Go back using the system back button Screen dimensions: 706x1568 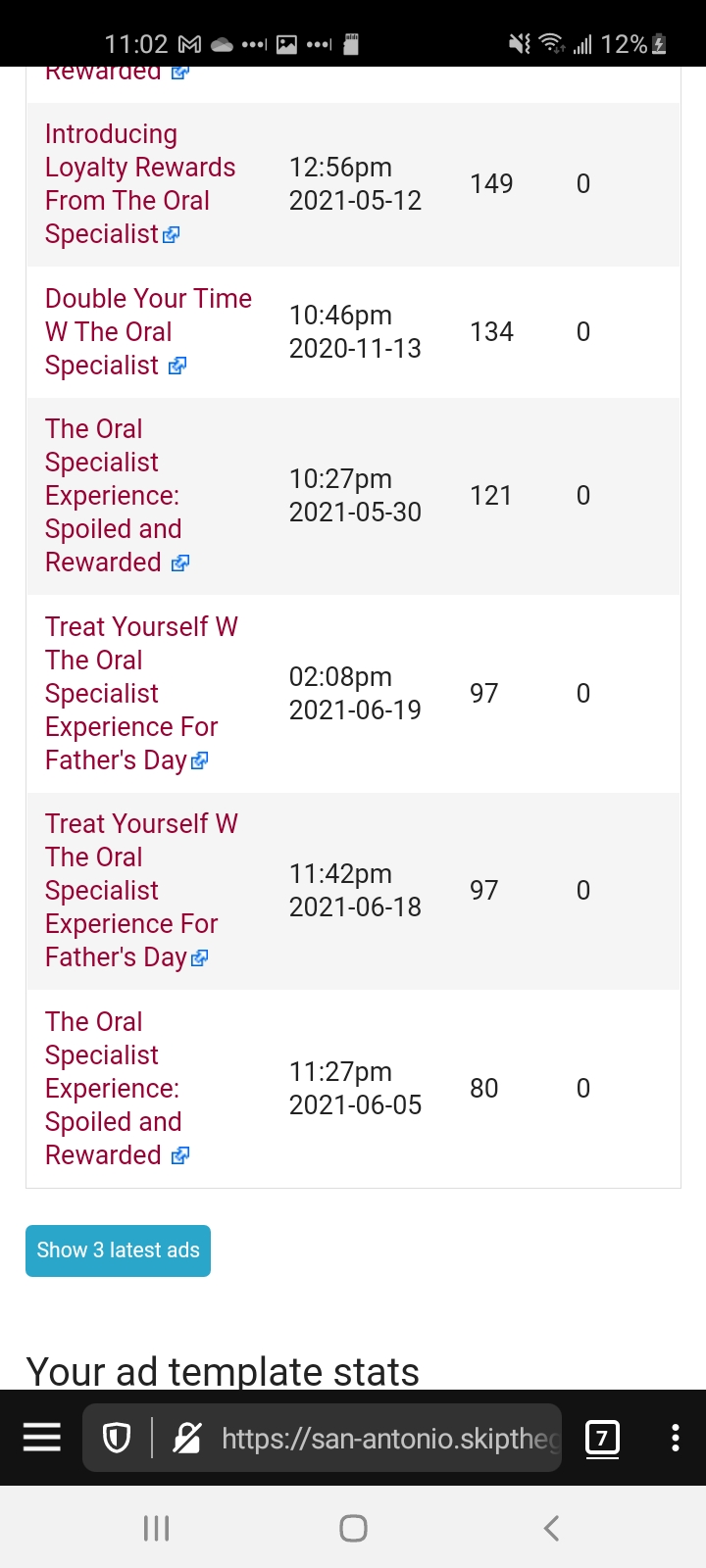point(551,1528)
